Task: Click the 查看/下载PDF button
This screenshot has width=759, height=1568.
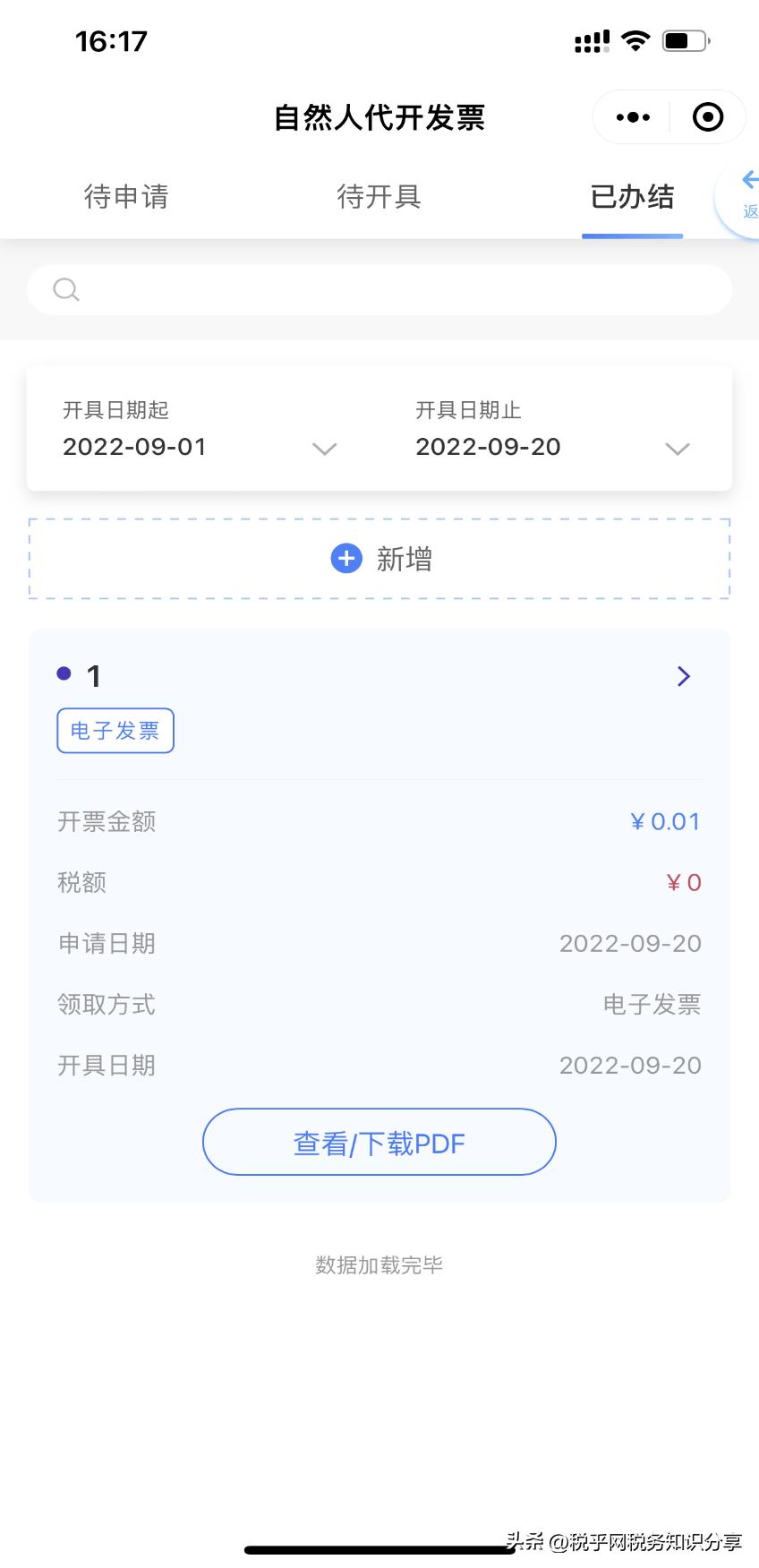Action: tap(379, 1142)
